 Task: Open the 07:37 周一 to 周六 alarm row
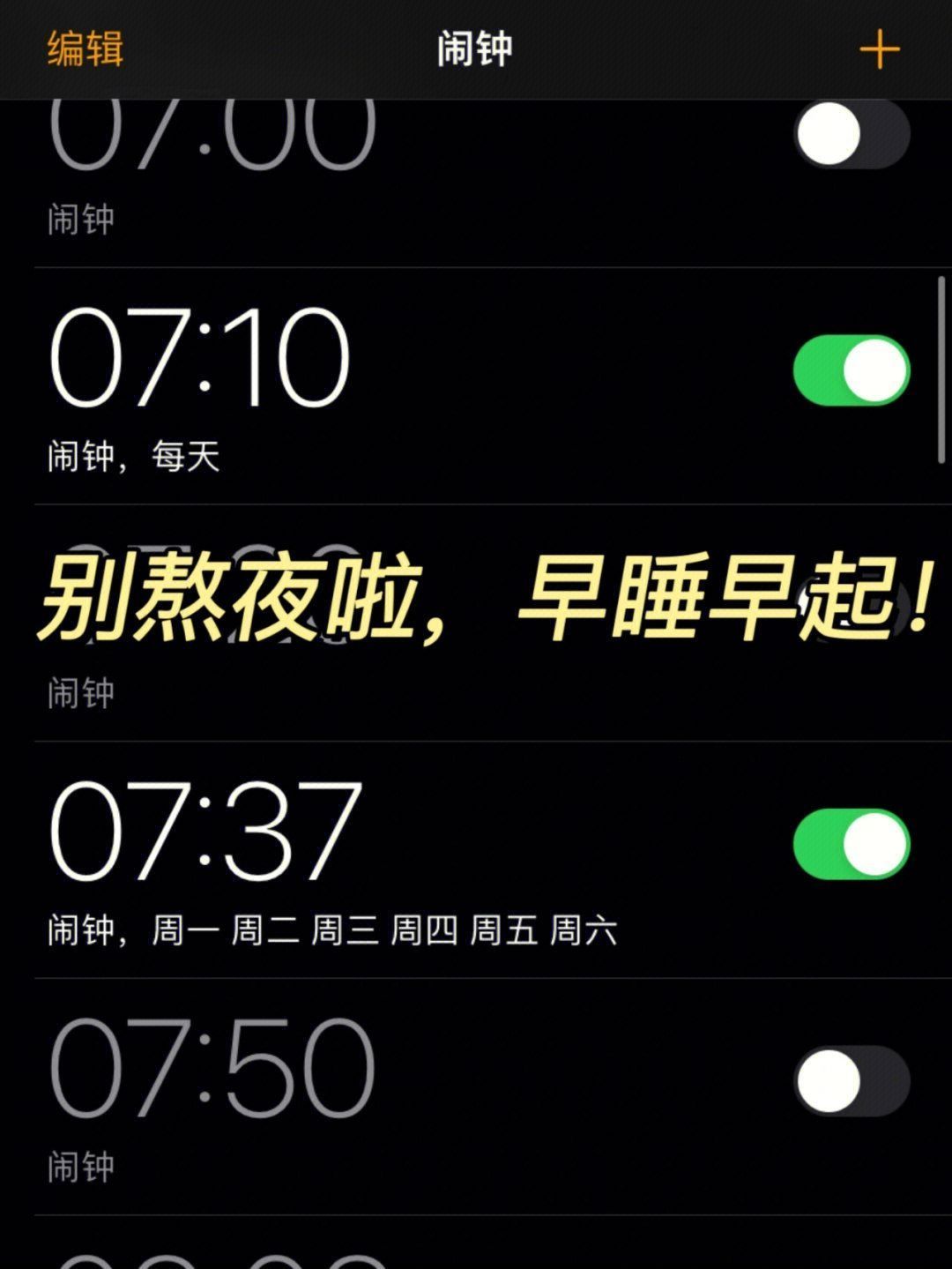[353, 860]
